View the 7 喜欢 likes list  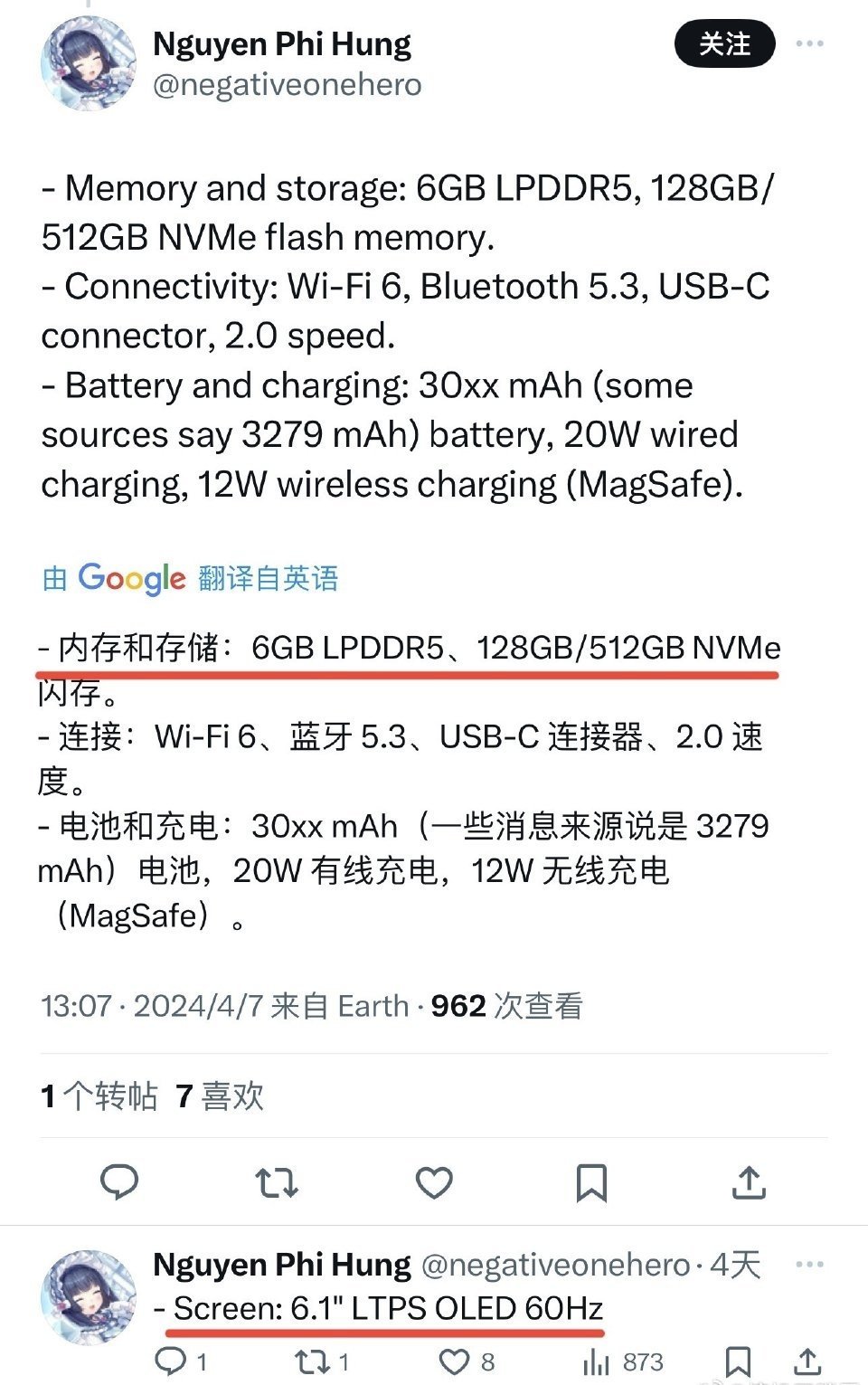[x=220, y=1096]
